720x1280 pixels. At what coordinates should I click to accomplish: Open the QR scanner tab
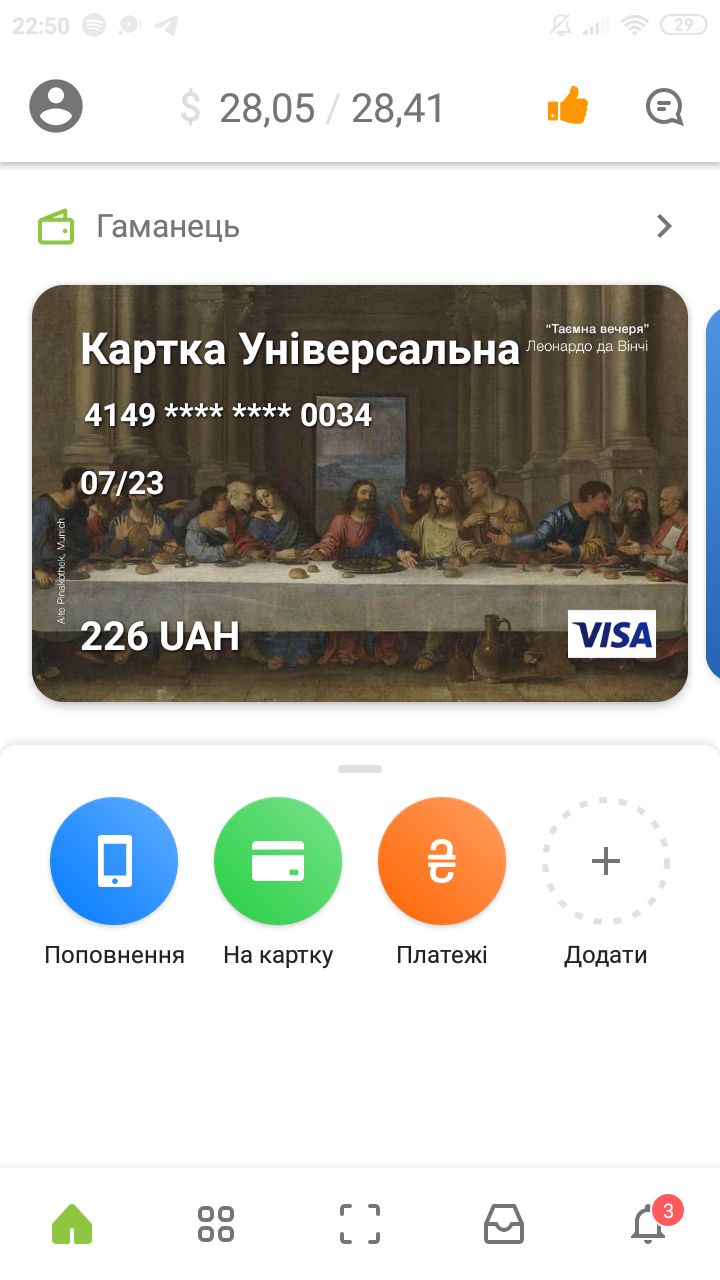[x=360, y=1223]
